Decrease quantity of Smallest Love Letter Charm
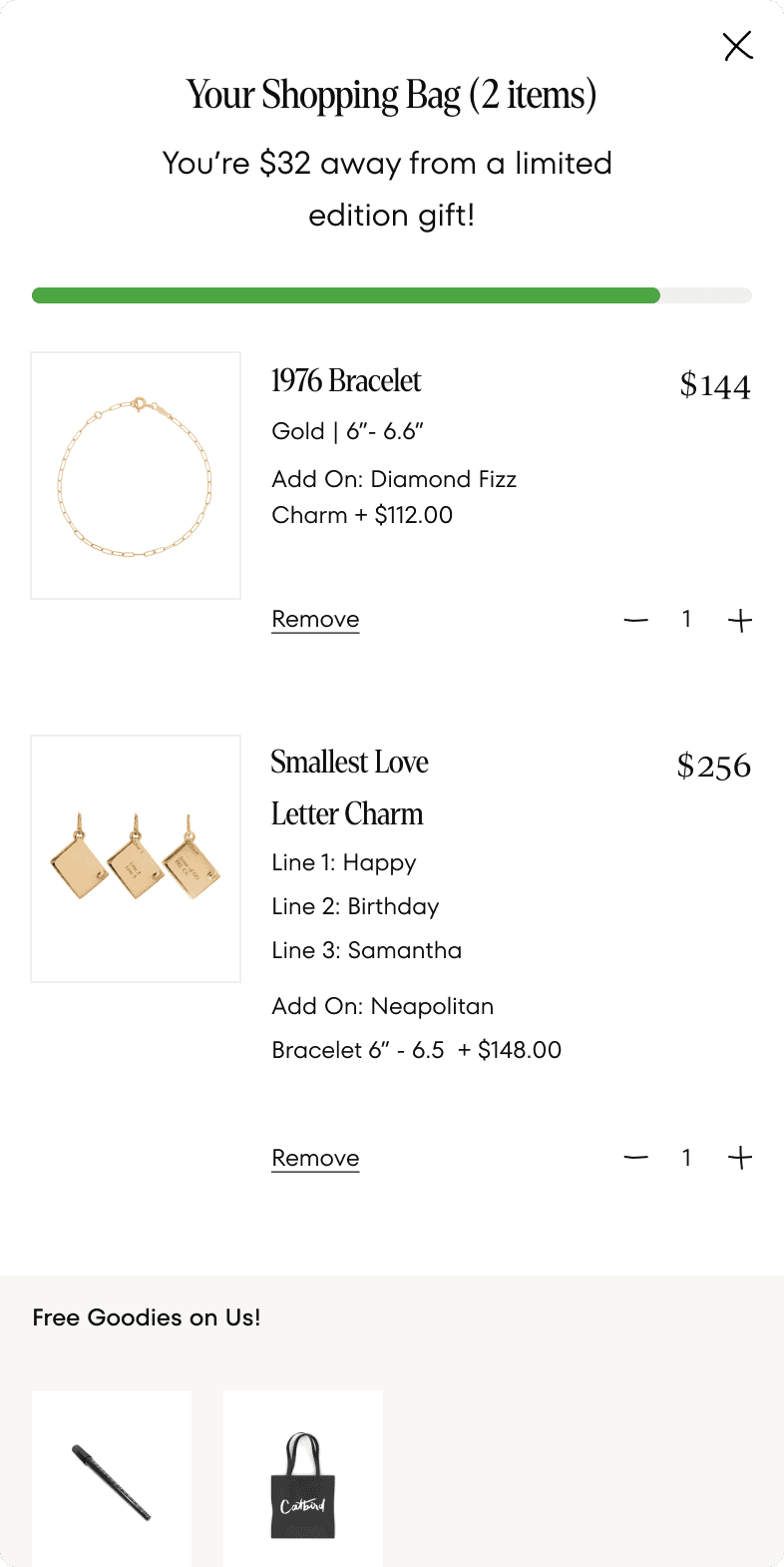Screen dimensions: 784x1567 coord(635,1158)
